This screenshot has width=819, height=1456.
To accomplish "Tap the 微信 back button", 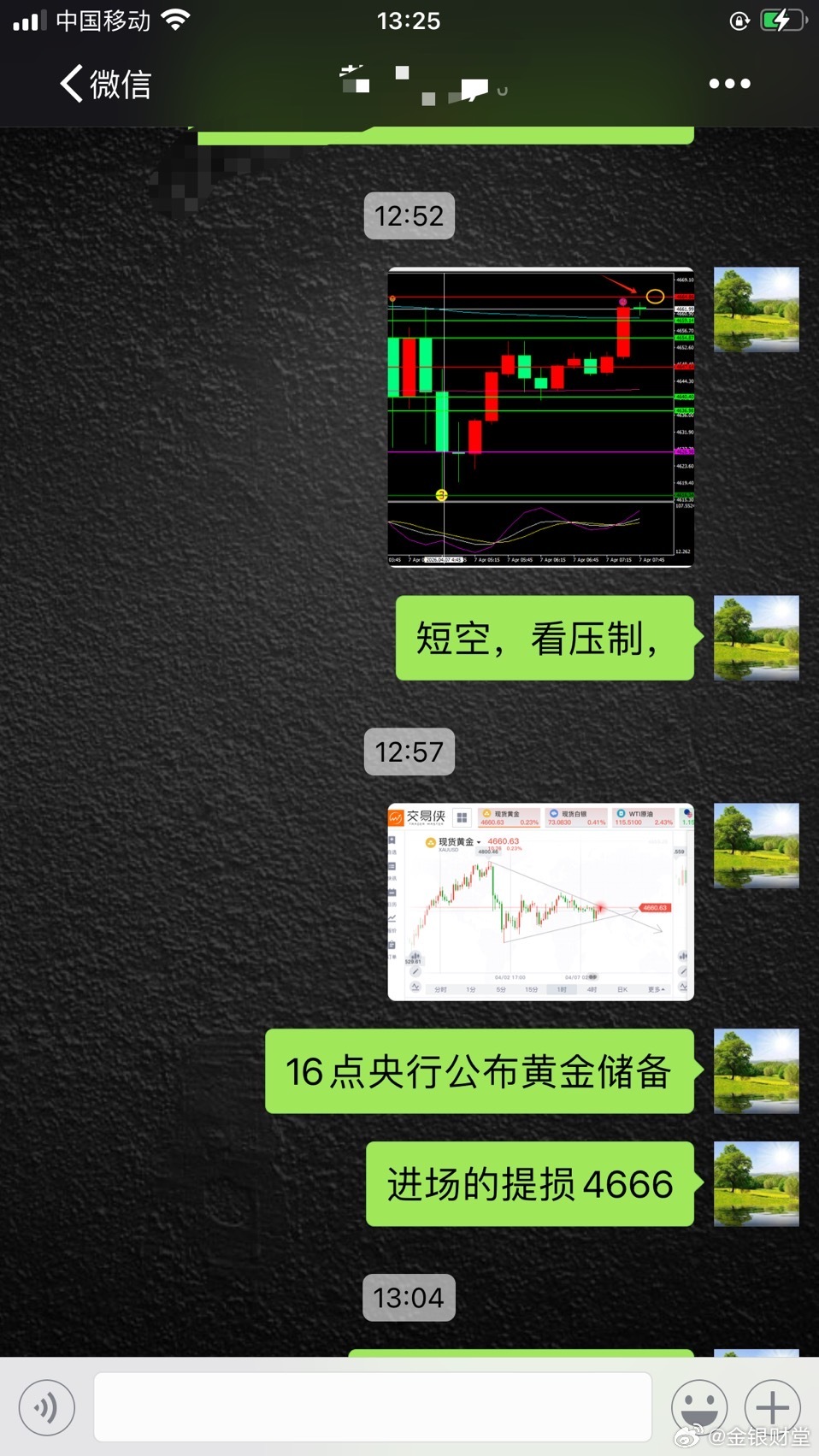I will [x=101, y=83].
